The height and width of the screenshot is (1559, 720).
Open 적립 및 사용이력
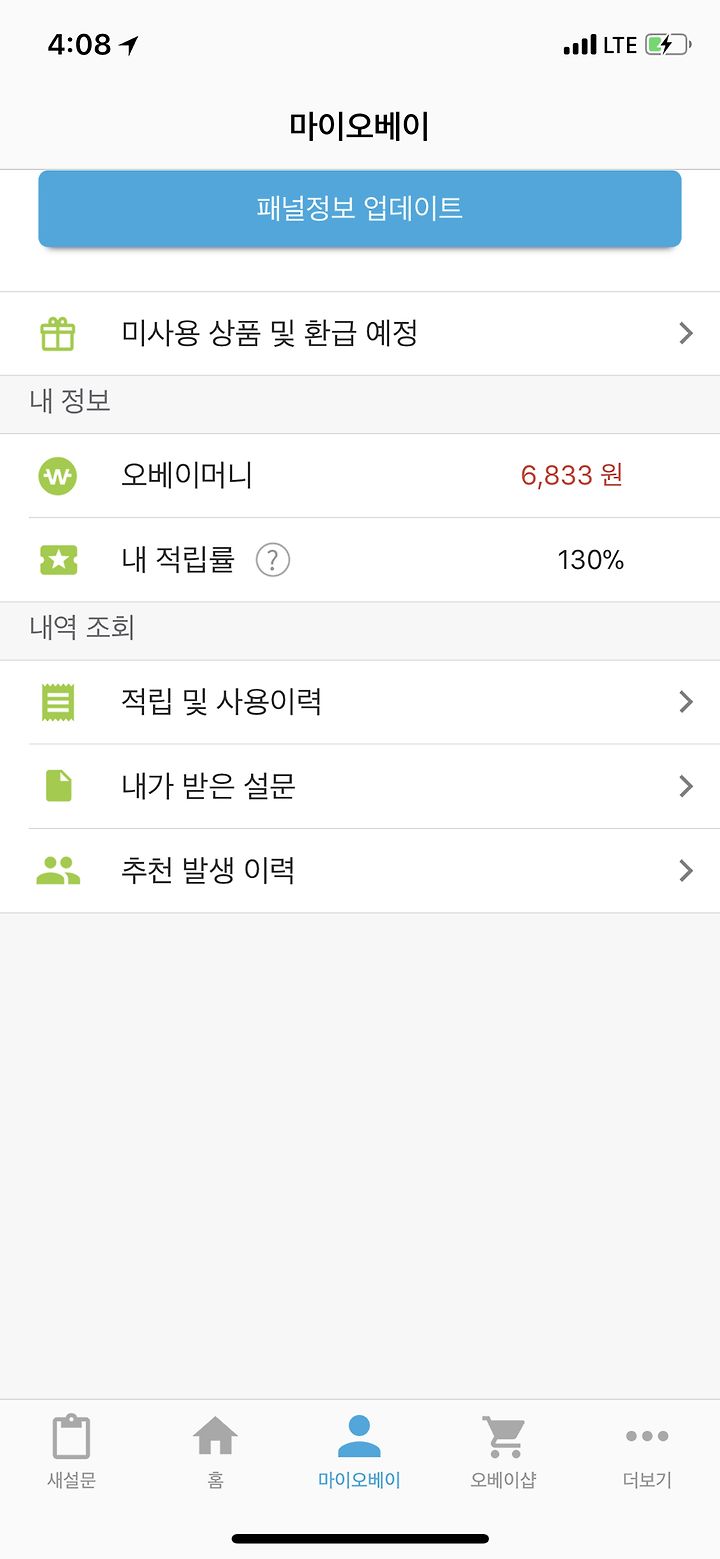pyautogui.click(x=360, y=702)
